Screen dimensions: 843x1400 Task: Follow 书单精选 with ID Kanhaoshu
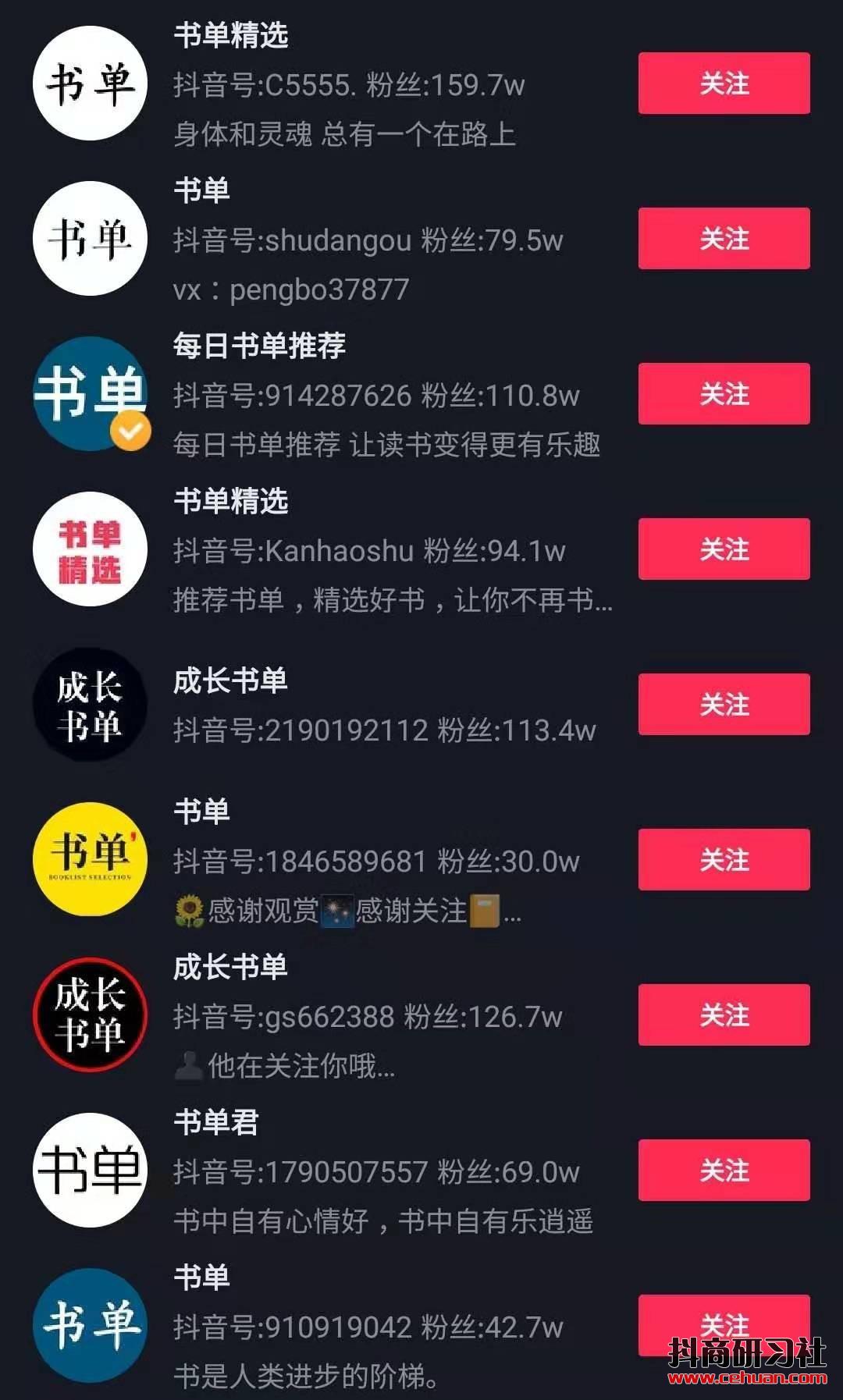tap(724, 549)
